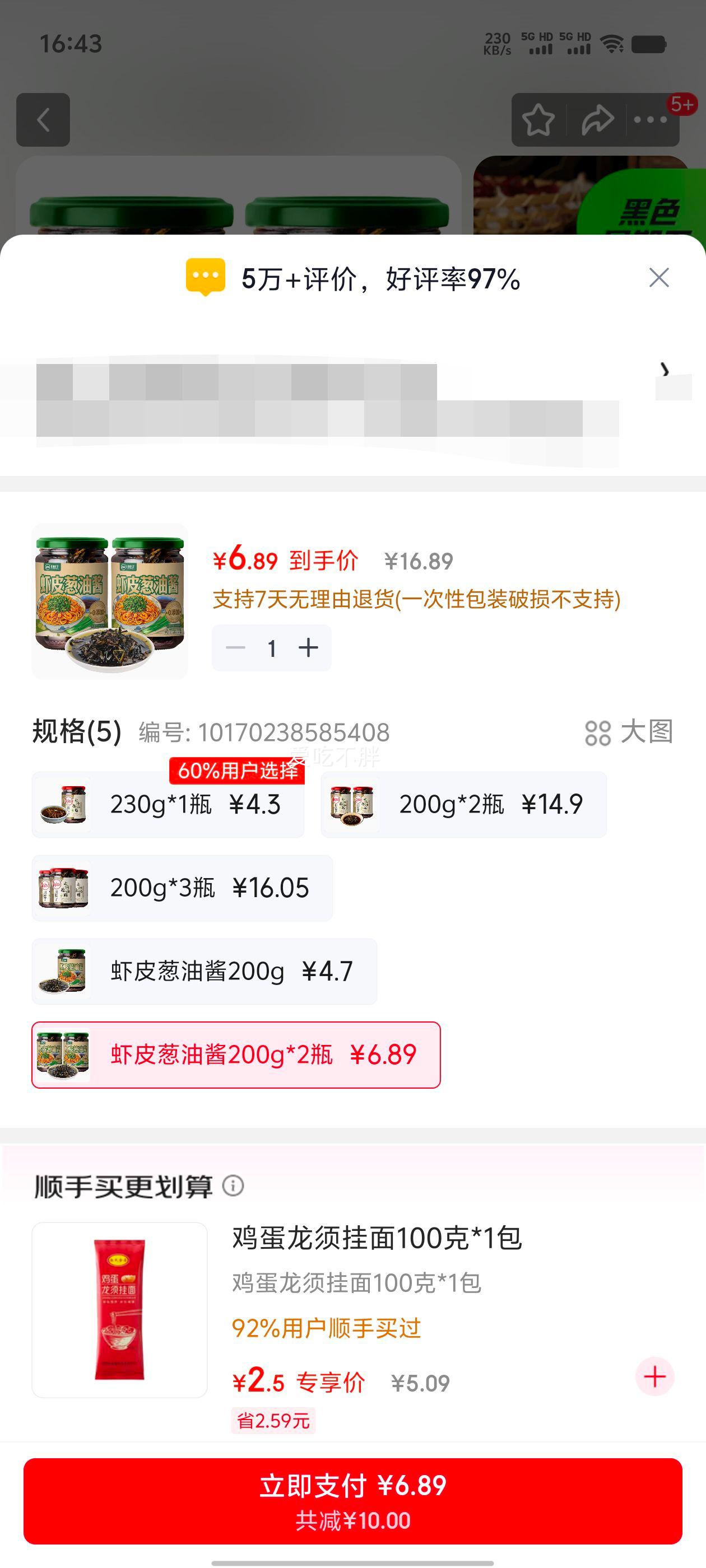Close the spec selection sheet
Image resolution: width=706 pixels, height=1568 pixels.
point(658,279)
